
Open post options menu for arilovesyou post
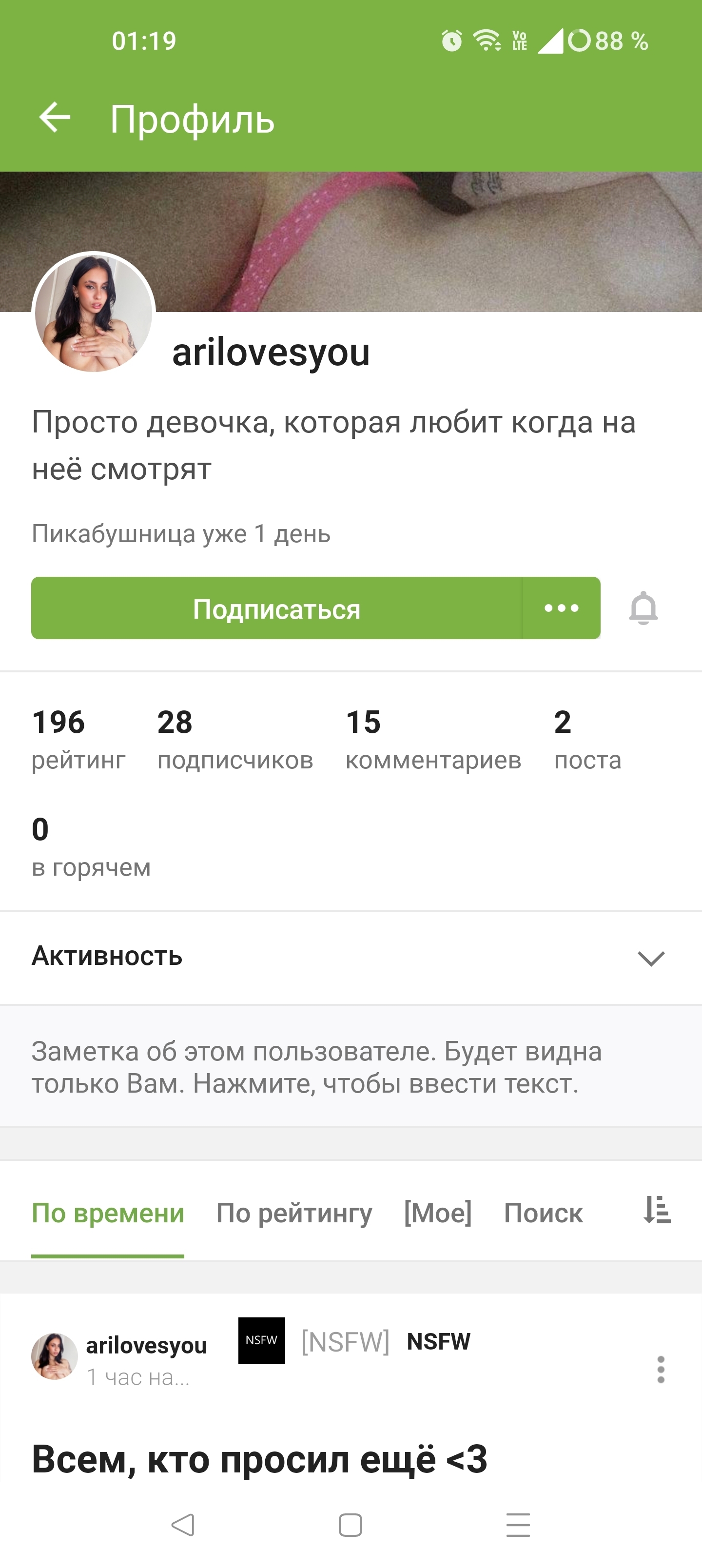[661, 1370]
